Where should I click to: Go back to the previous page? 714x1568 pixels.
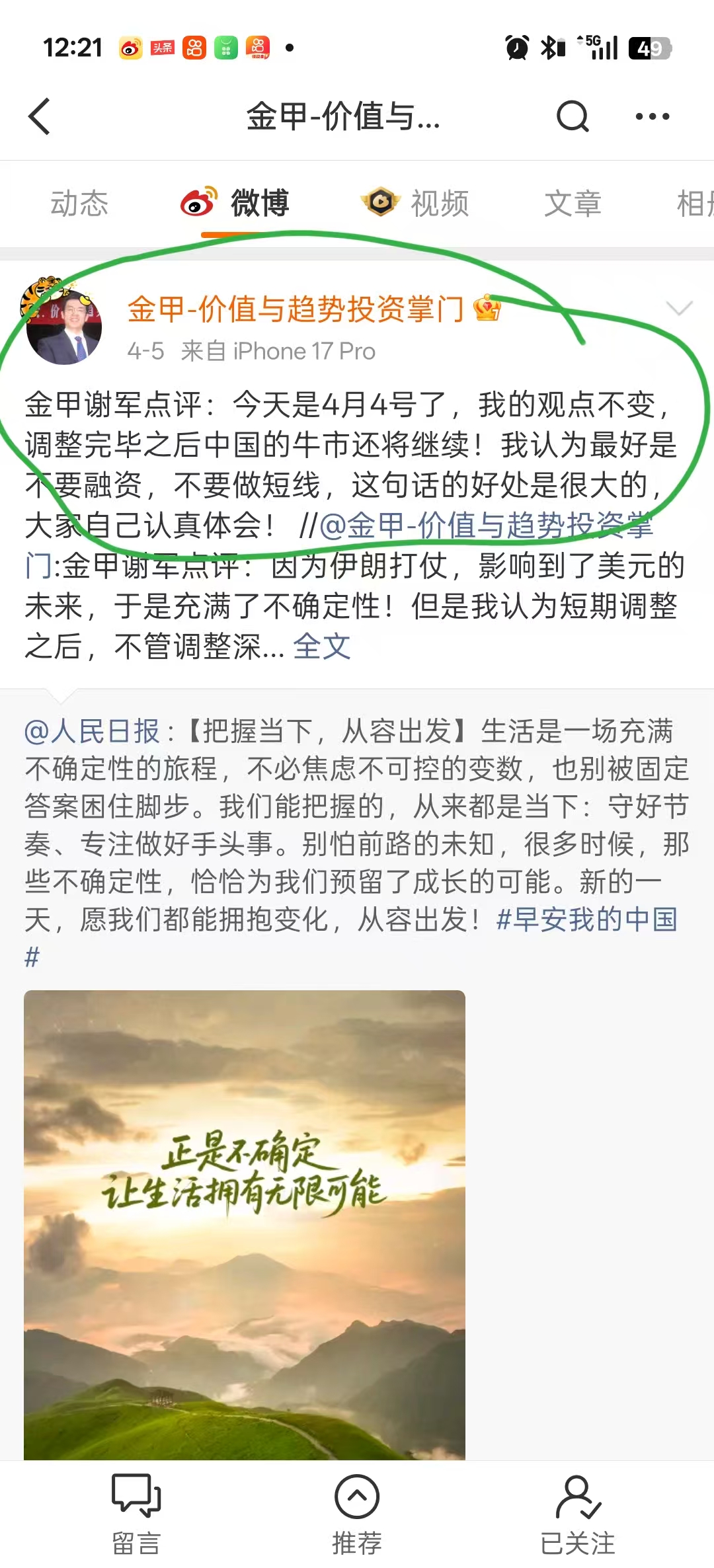click(x=40, y=116)
